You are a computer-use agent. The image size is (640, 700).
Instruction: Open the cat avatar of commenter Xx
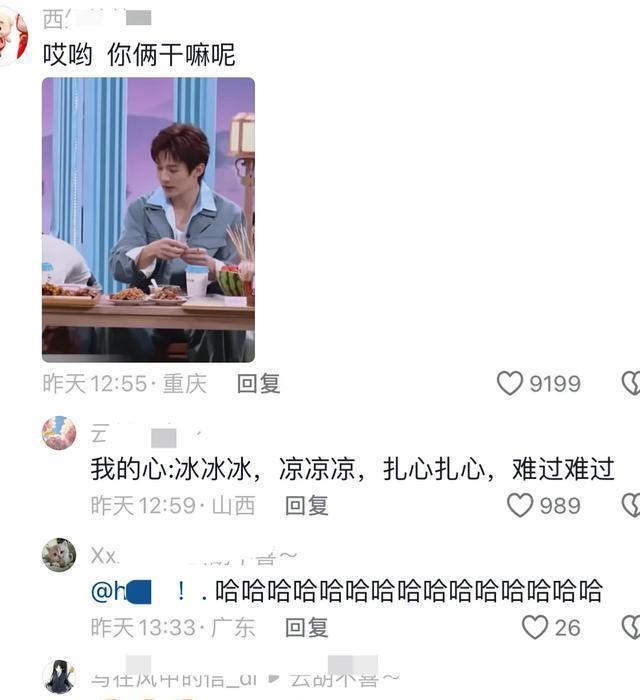point(58,555)
